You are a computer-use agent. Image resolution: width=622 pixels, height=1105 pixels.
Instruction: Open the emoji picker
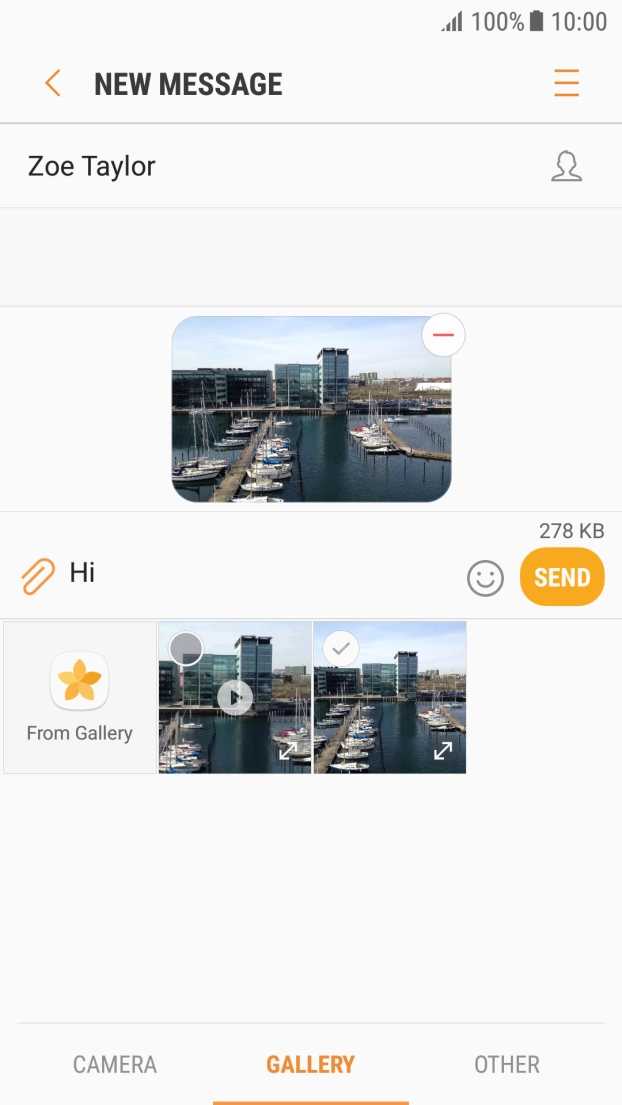click(485, 577)
